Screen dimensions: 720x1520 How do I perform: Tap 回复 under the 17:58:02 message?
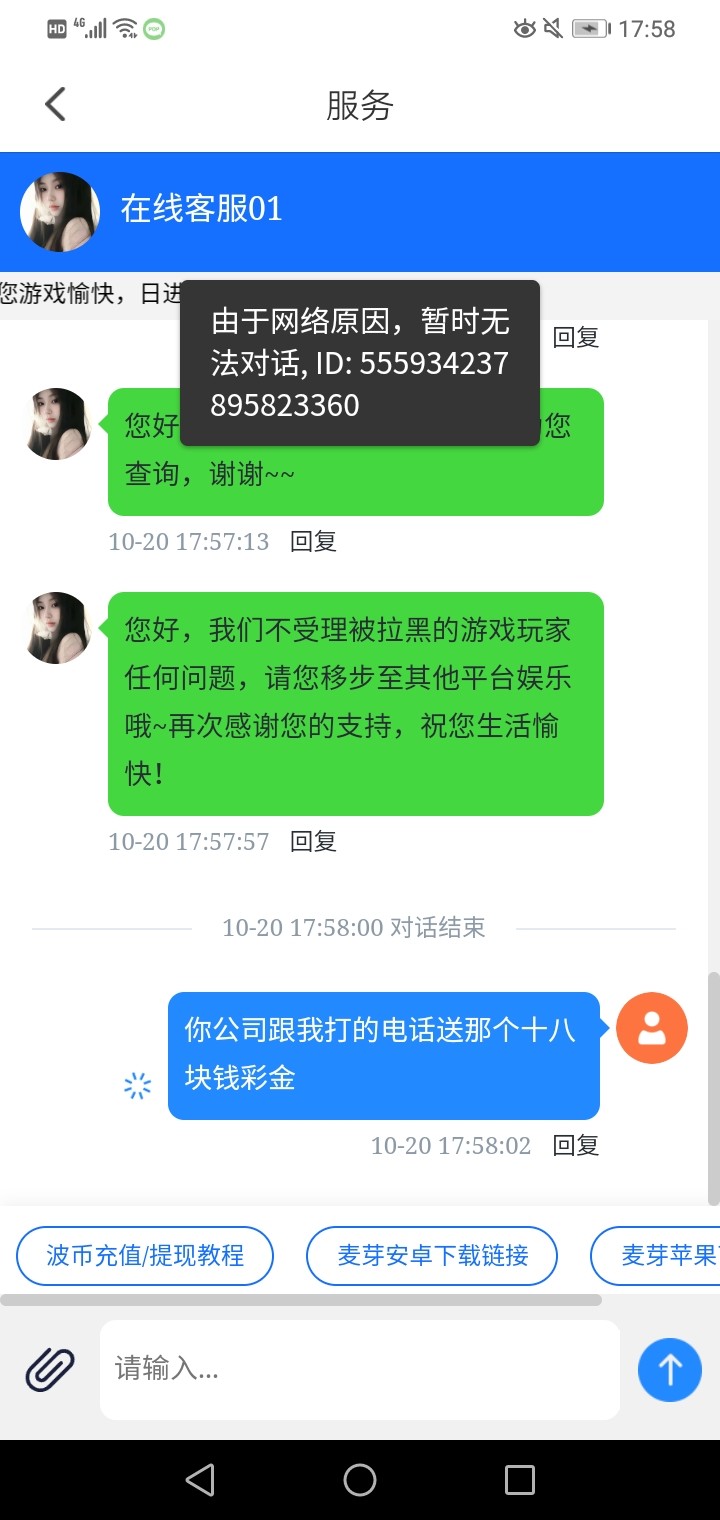pos(576,1145)
